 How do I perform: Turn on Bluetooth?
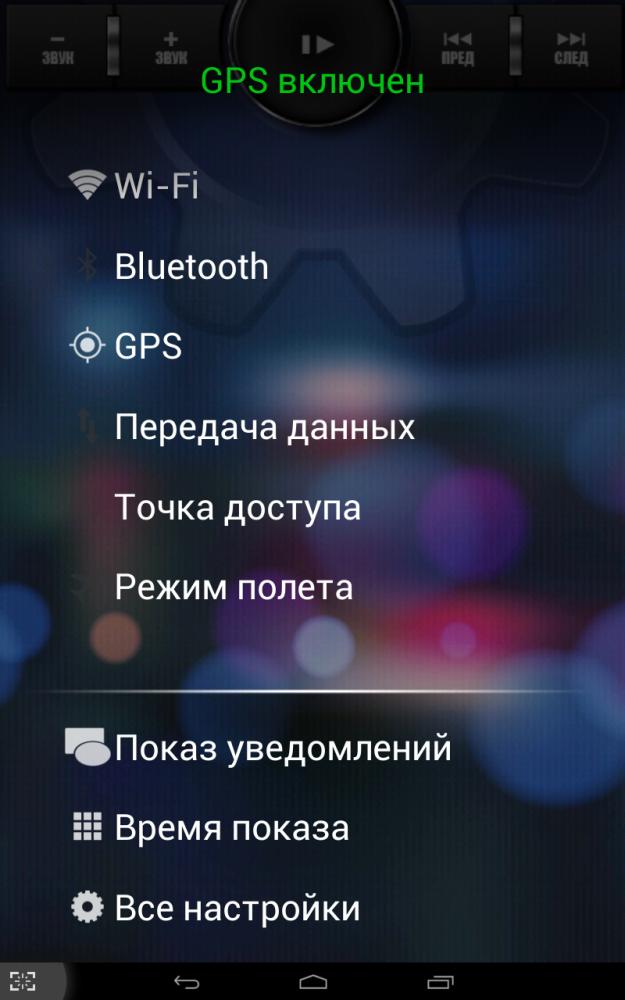coord(171,266)
